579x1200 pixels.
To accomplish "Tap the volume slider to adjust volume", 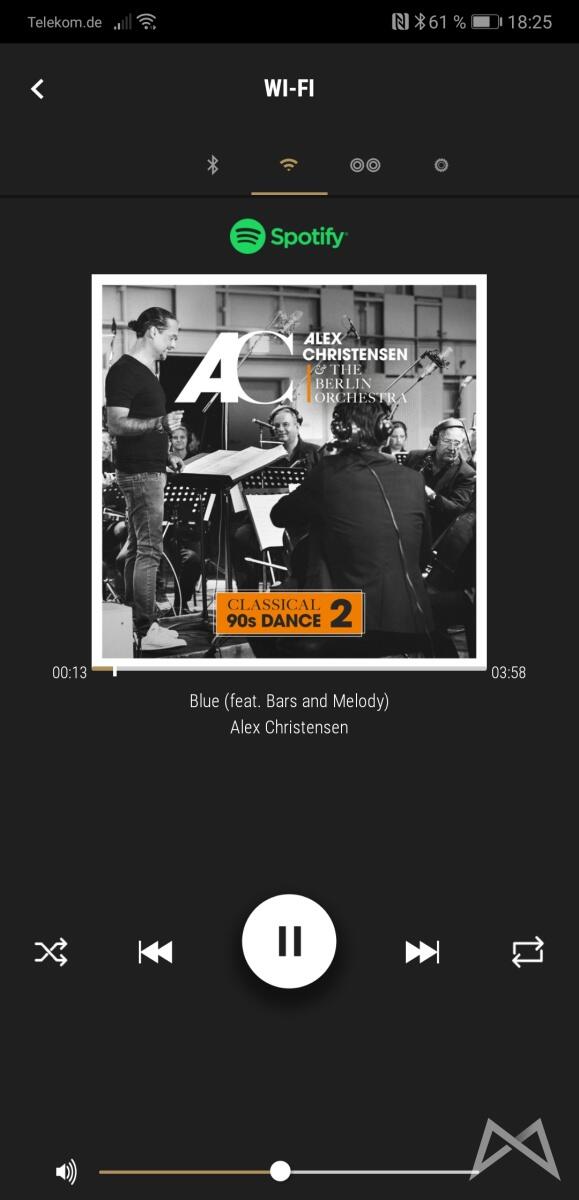I will click(x=289, y=1171).
